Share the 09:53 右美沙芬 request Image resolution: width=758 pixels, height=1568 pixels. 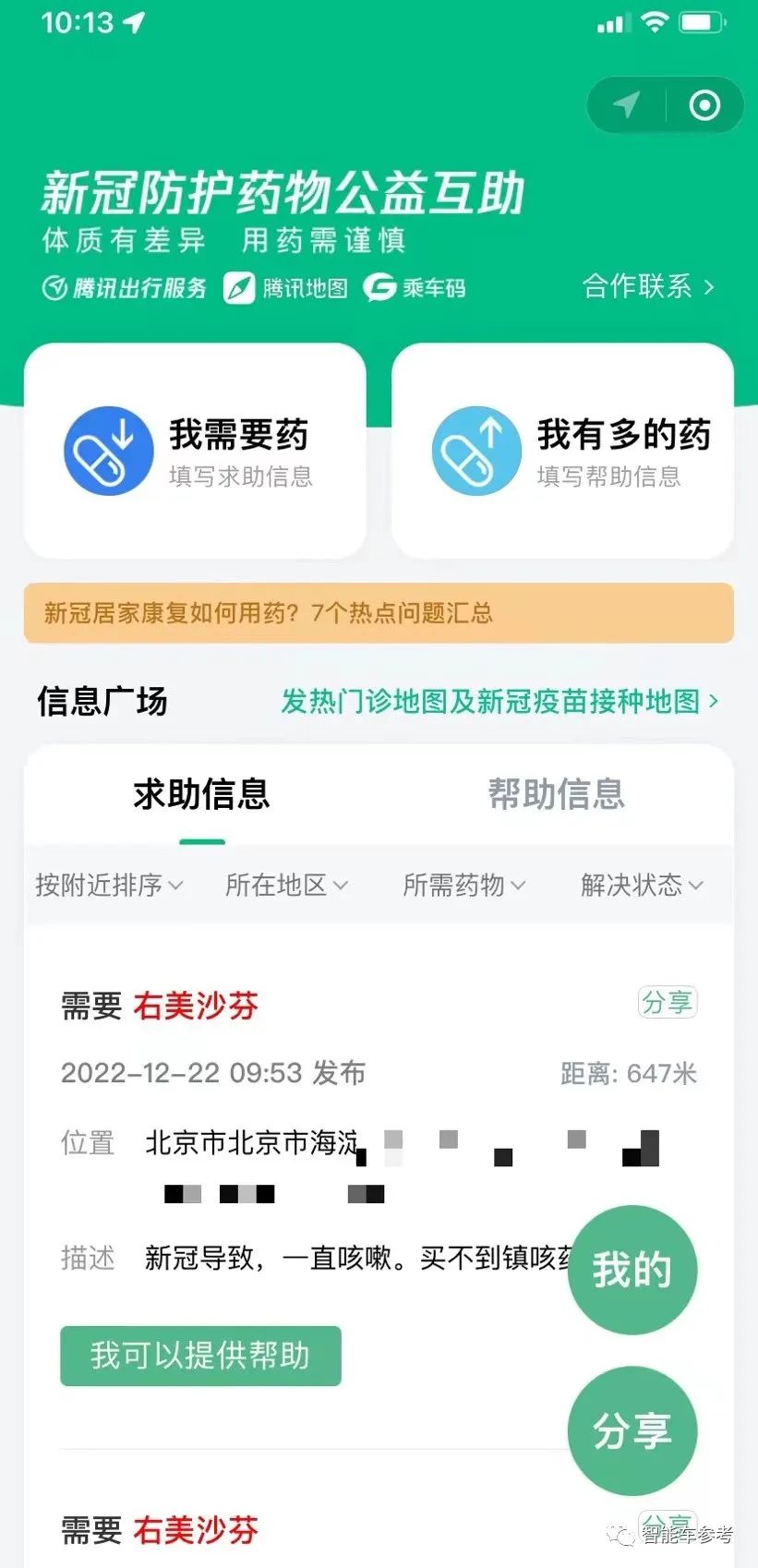click(667, 1002)
